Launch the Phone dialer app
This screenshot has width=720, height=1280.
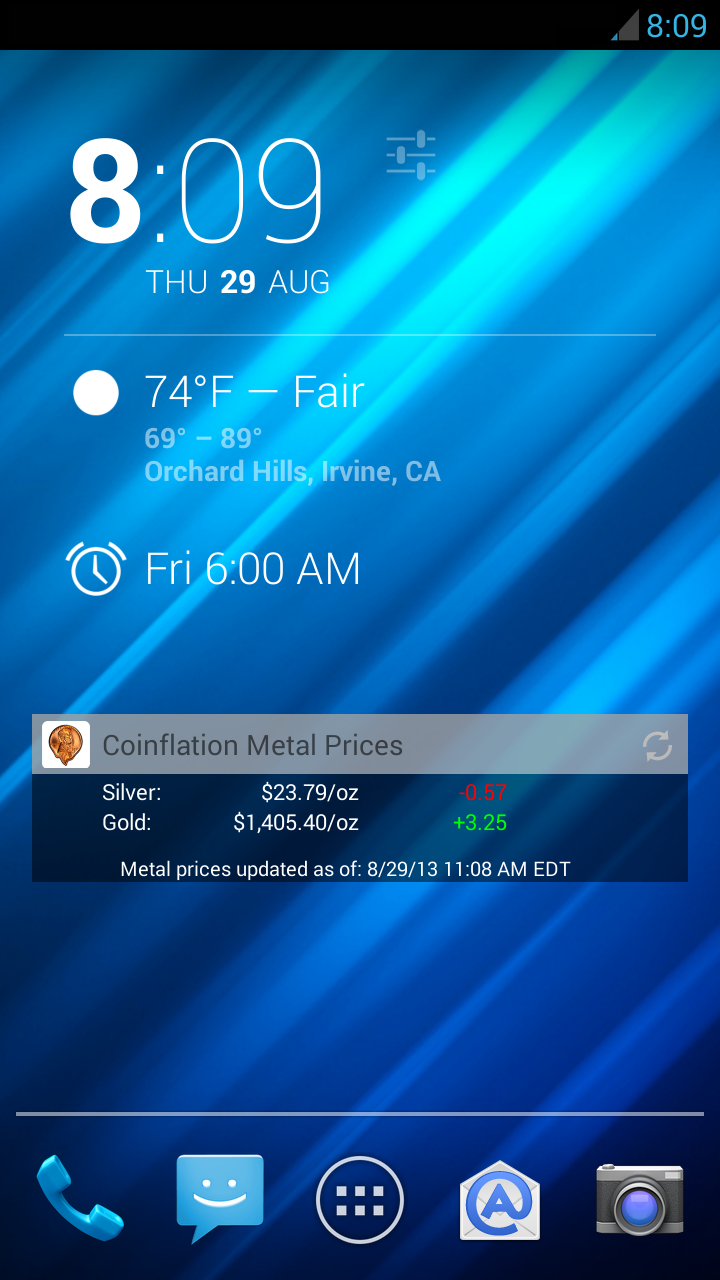click(x=80, y=1197)
